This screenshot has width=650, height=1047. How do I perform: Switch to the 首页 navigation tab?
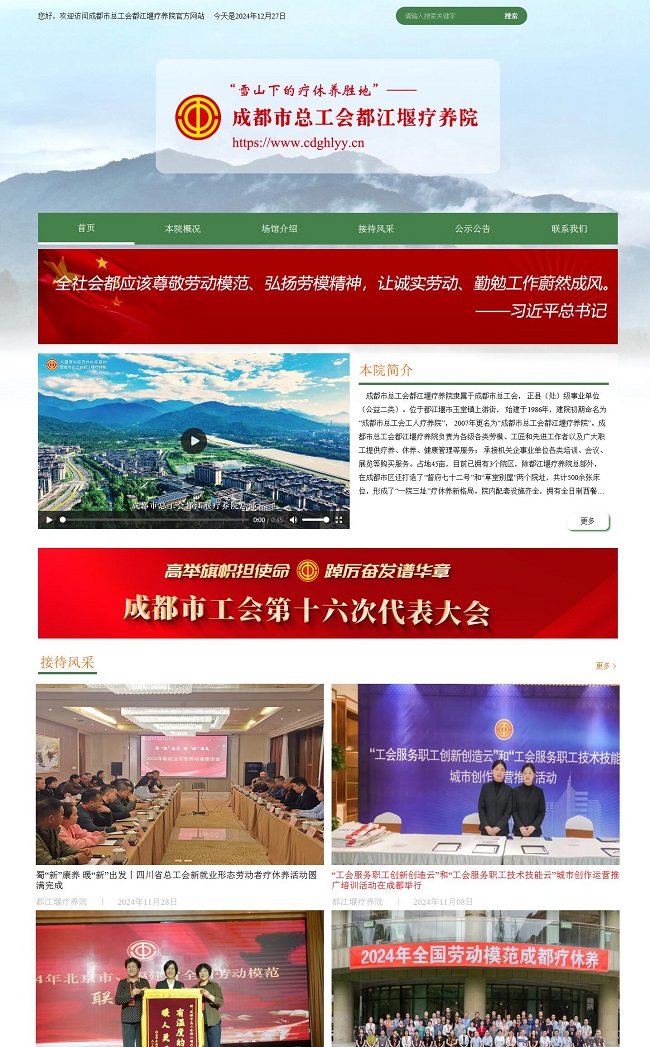(x=86, y=228)
